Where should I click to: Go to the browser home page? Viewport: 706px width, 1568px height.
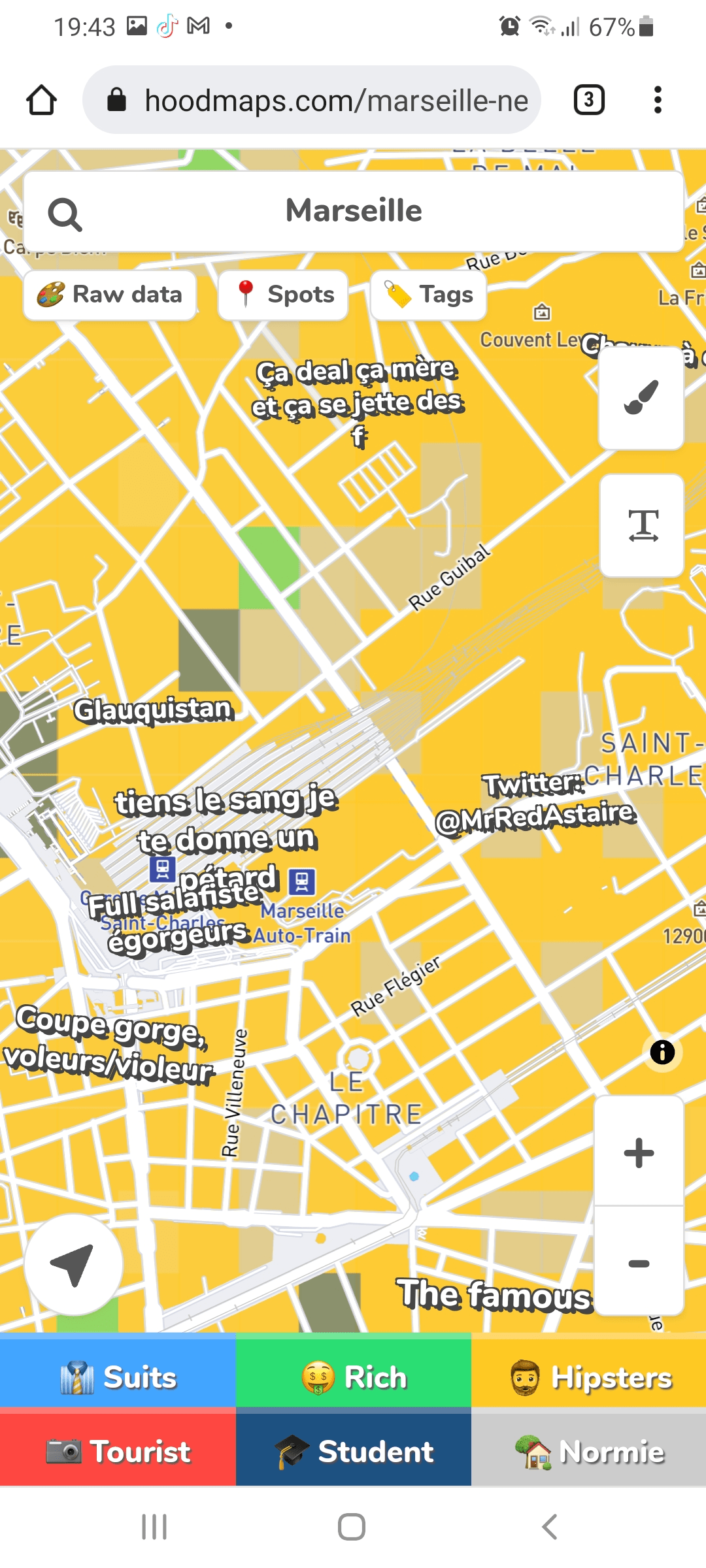pos(41,101)
